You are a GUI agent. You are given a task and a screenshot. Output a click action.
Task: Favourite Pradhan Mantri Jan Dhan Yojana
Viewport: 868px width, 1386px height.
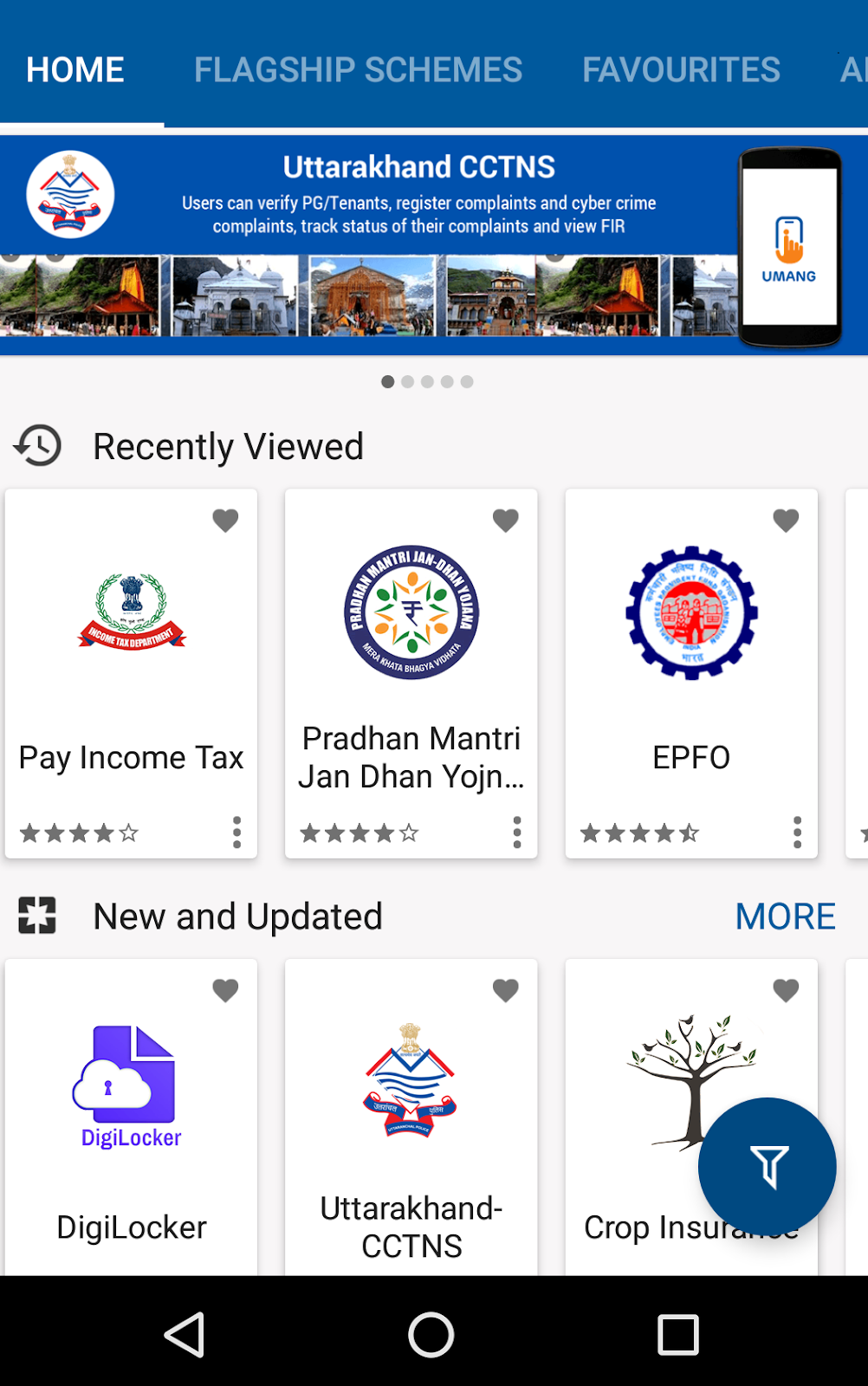[506, 521]
